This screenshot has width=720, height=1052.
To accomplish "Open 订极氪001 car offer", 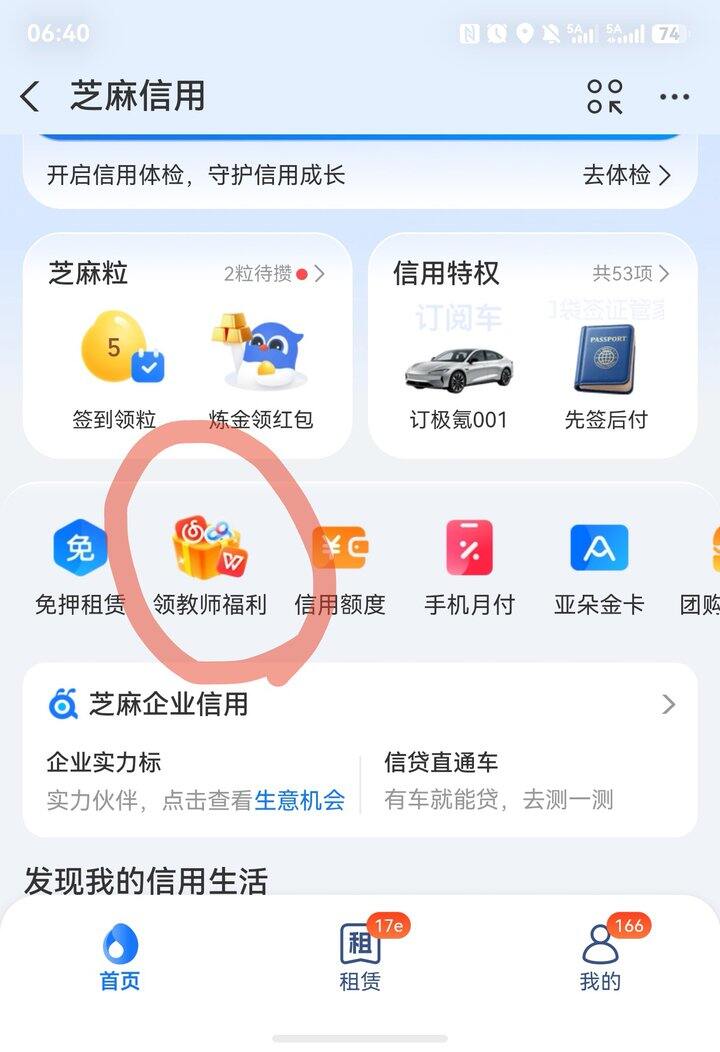I will coord(458,383).
